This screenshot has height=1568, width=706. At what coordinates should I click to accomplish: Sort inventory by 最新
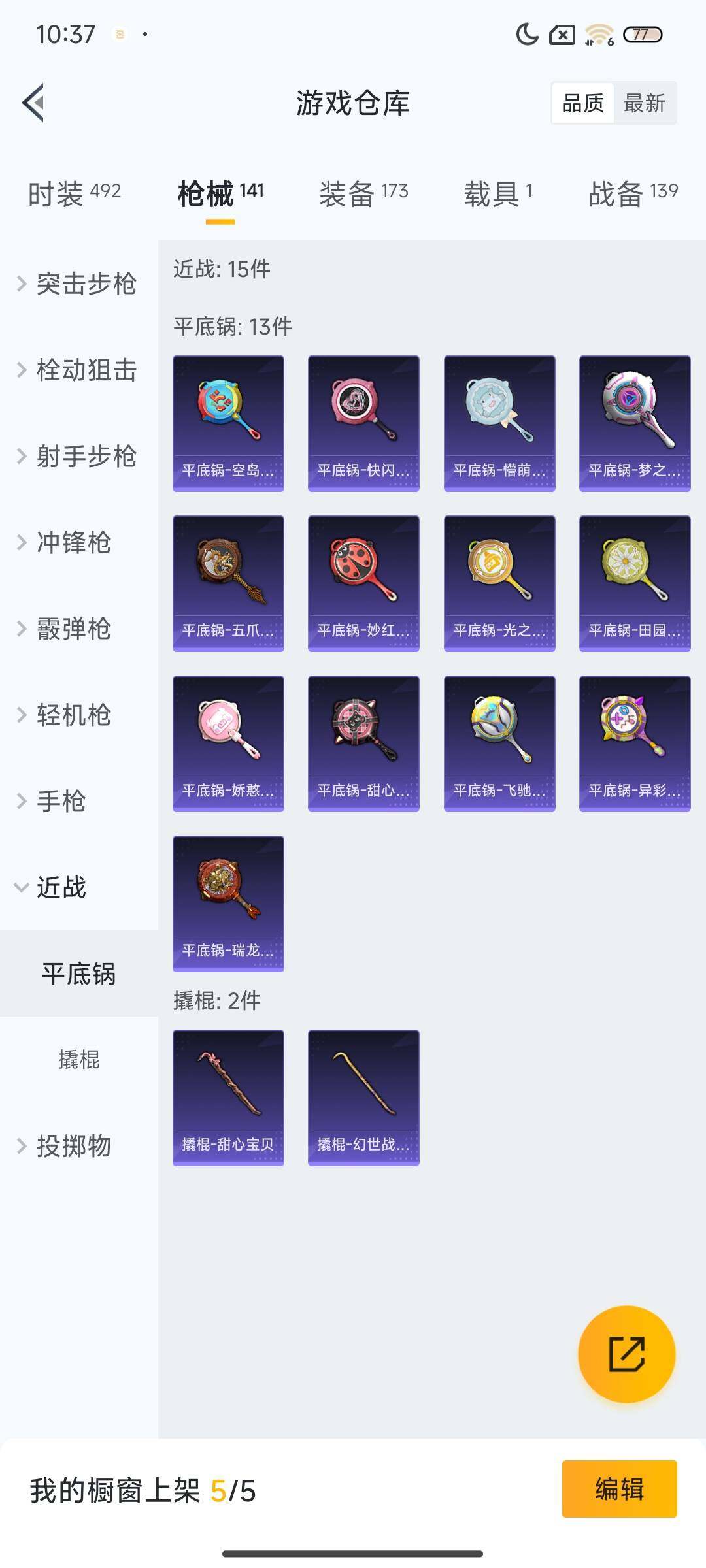644,103
